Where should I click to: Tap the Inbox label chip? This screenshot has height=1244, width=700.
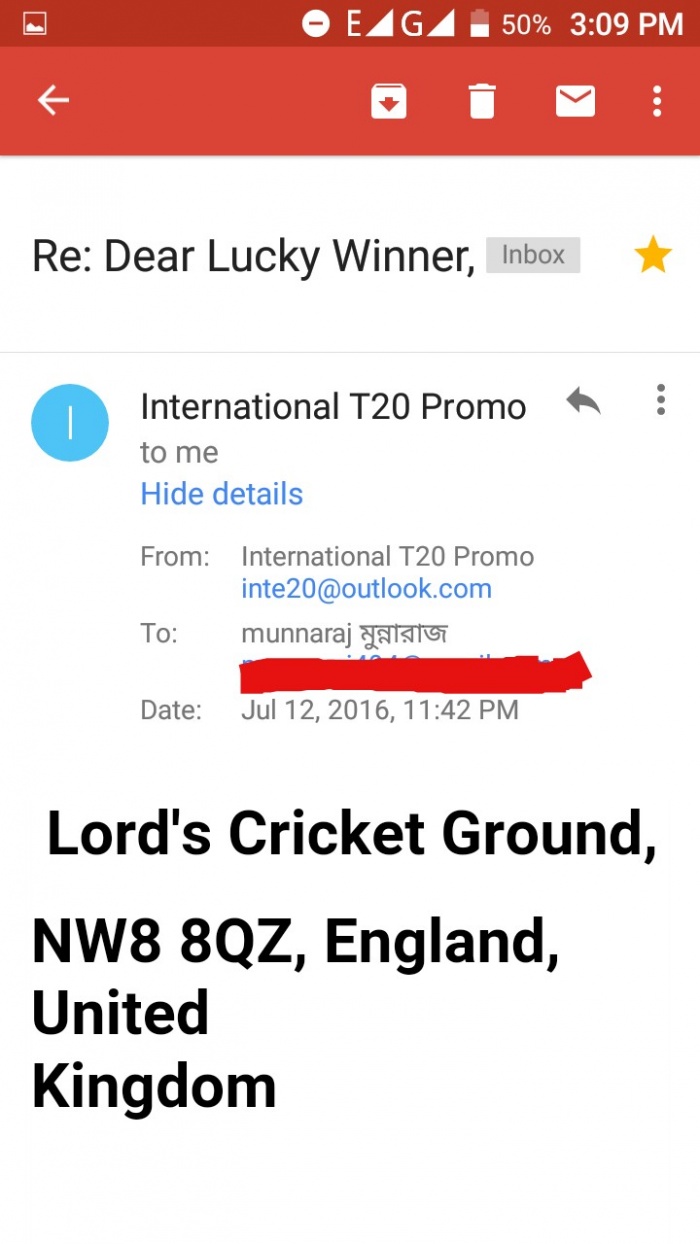[533, 255]
